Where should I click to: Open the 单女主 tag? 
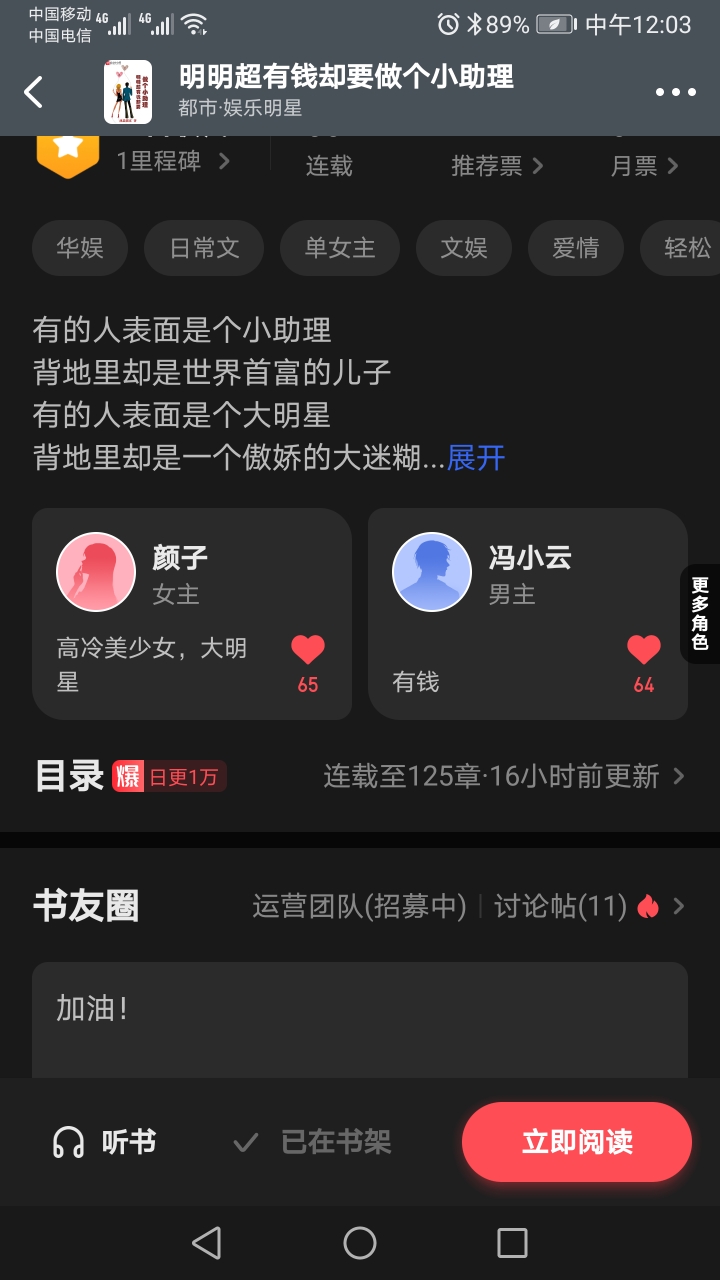(x=340, y=248)
